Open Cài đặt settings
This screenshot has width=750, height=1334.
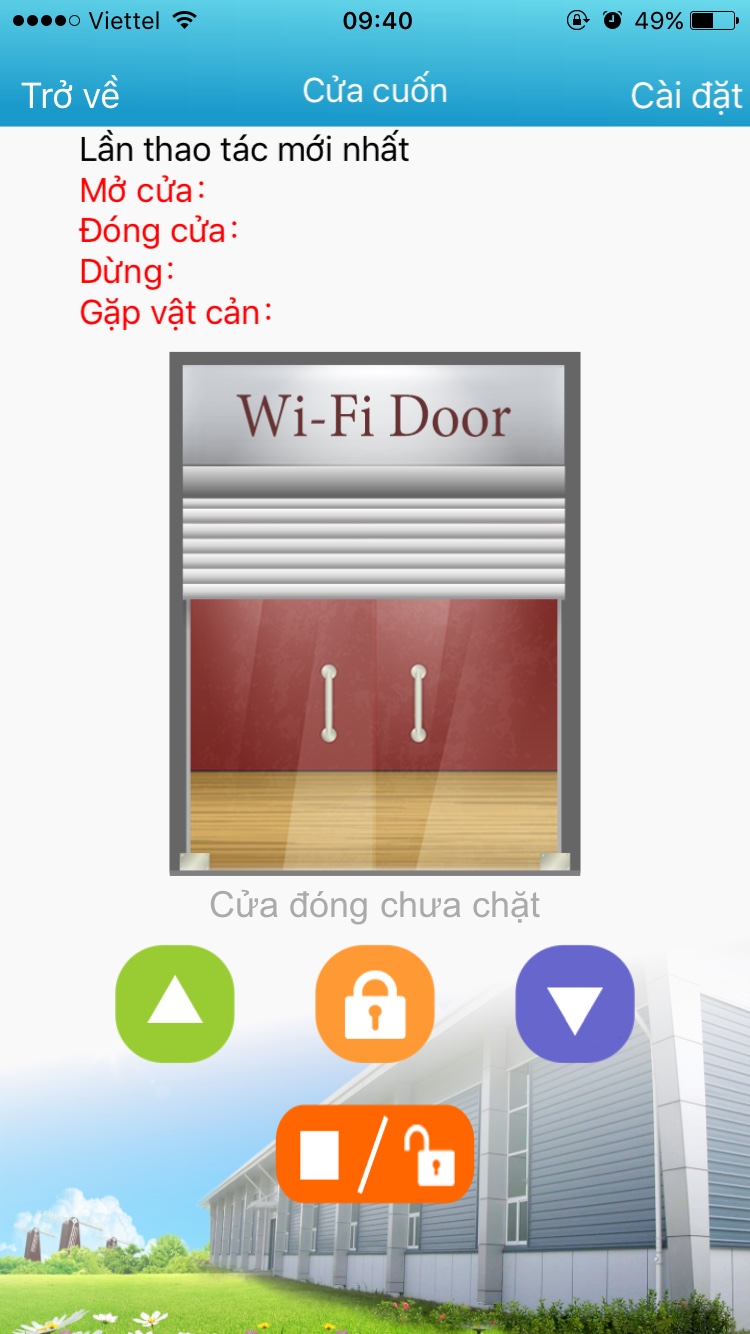686,95
